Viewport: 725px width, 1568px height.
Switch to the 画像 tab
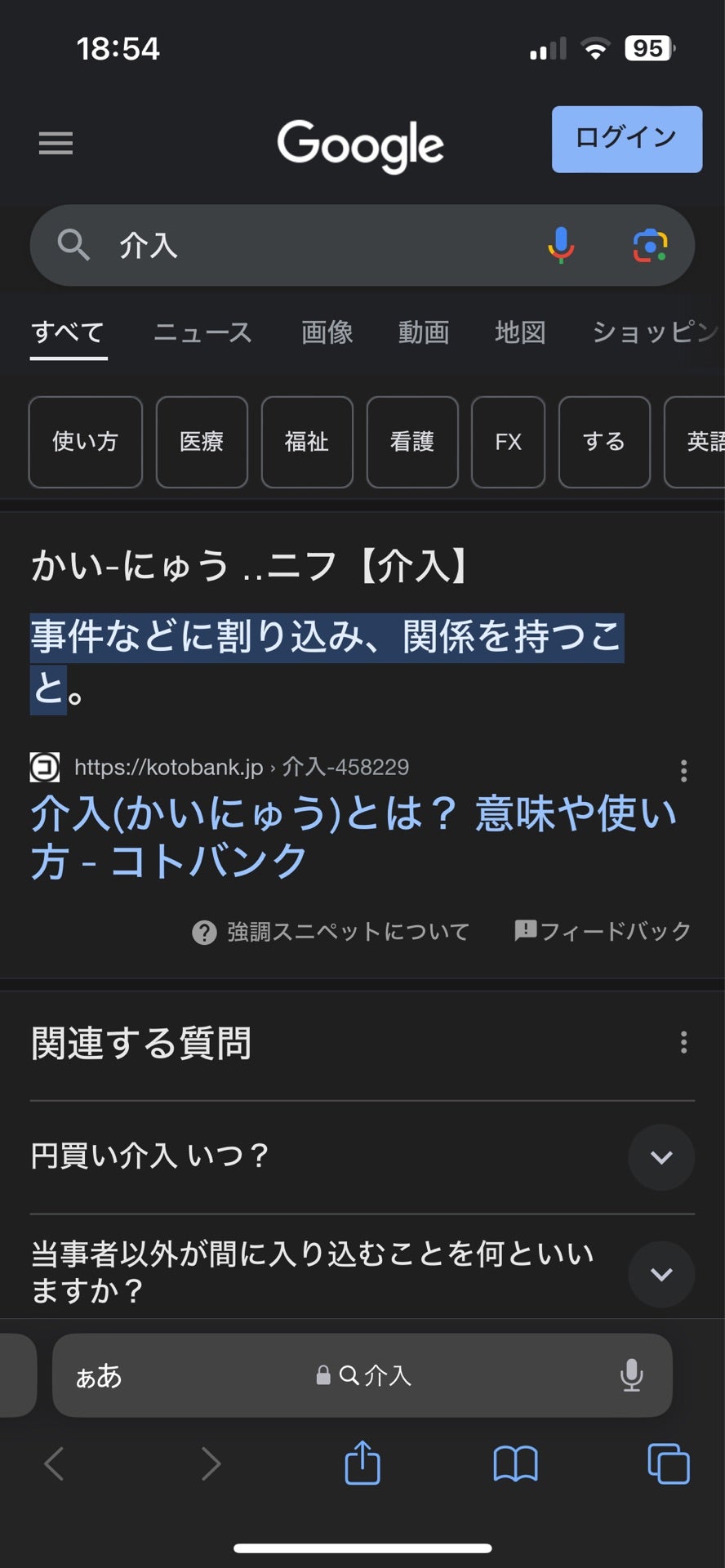[x=327, y=332]
